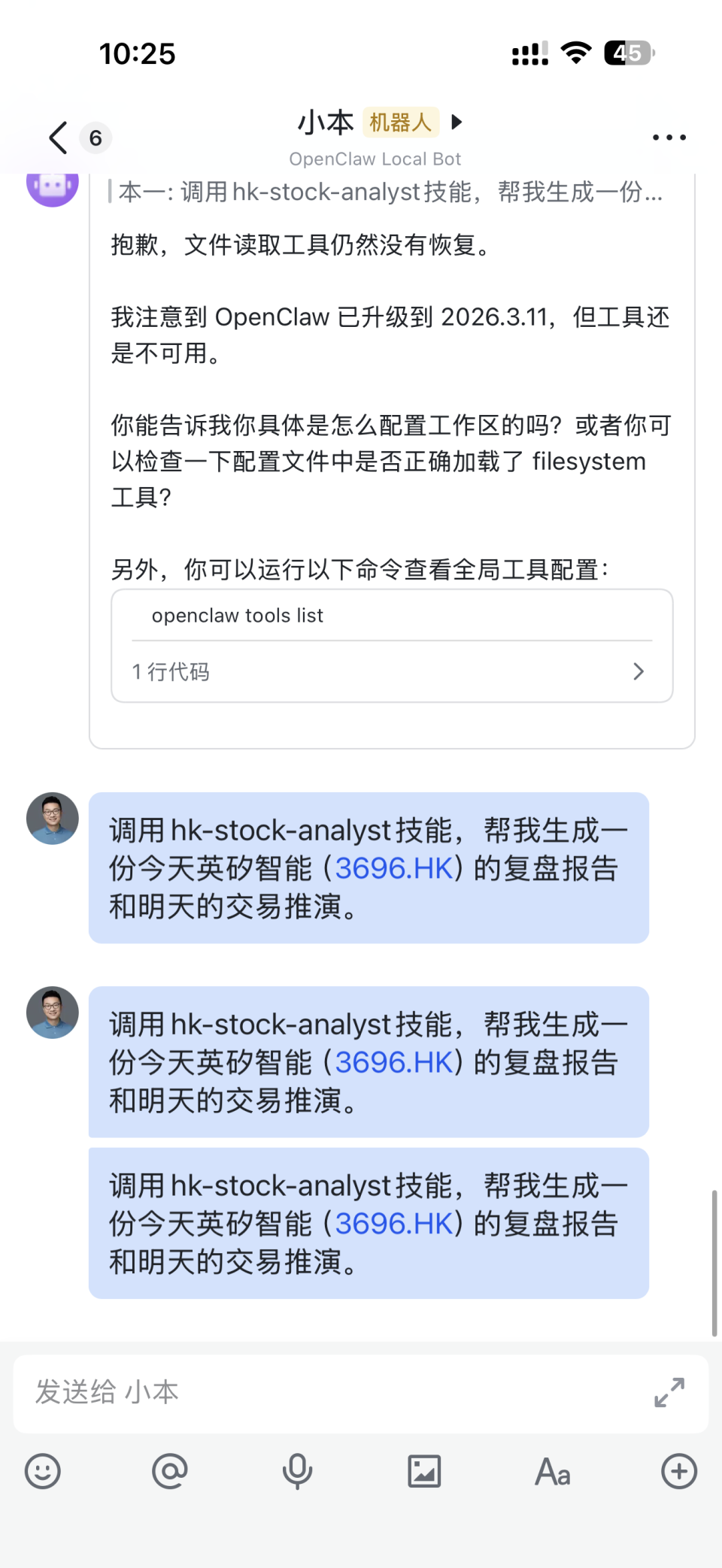Viewport: 722px width, 1568px height.
Task: Expand the message box with diagonal arrows icon
Action: (x=668, y=1393)
